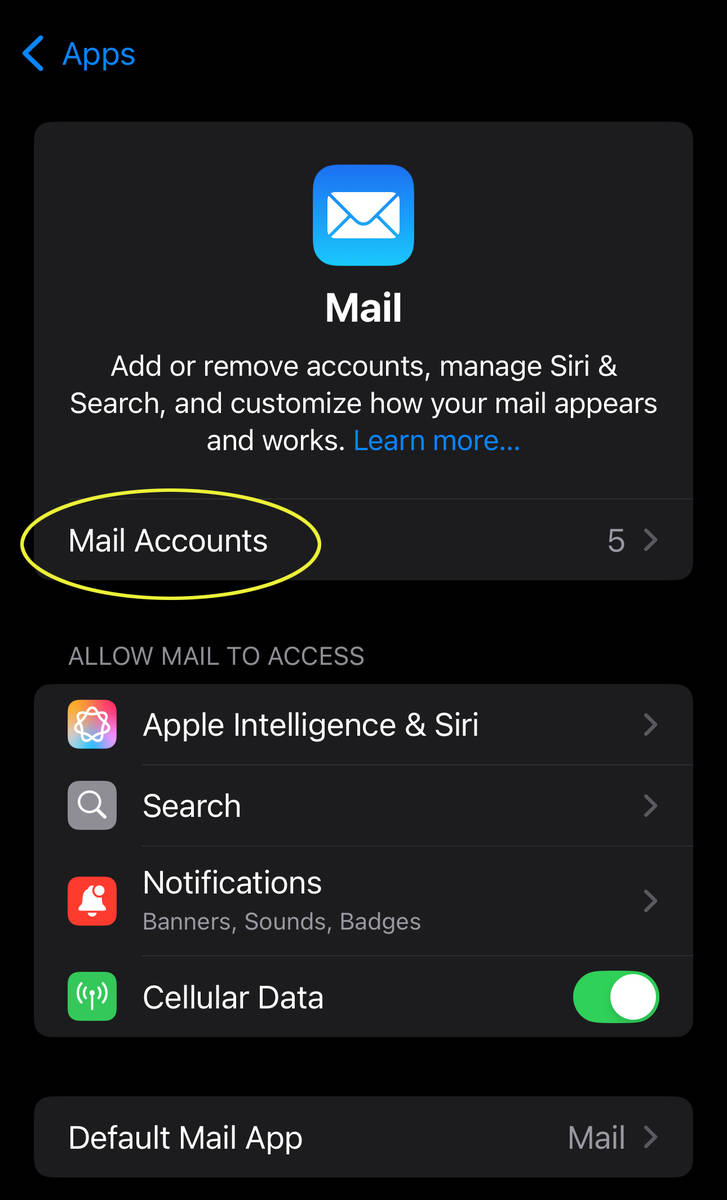
Task: Open the Learn more link
Action: [x=436, y=440]
